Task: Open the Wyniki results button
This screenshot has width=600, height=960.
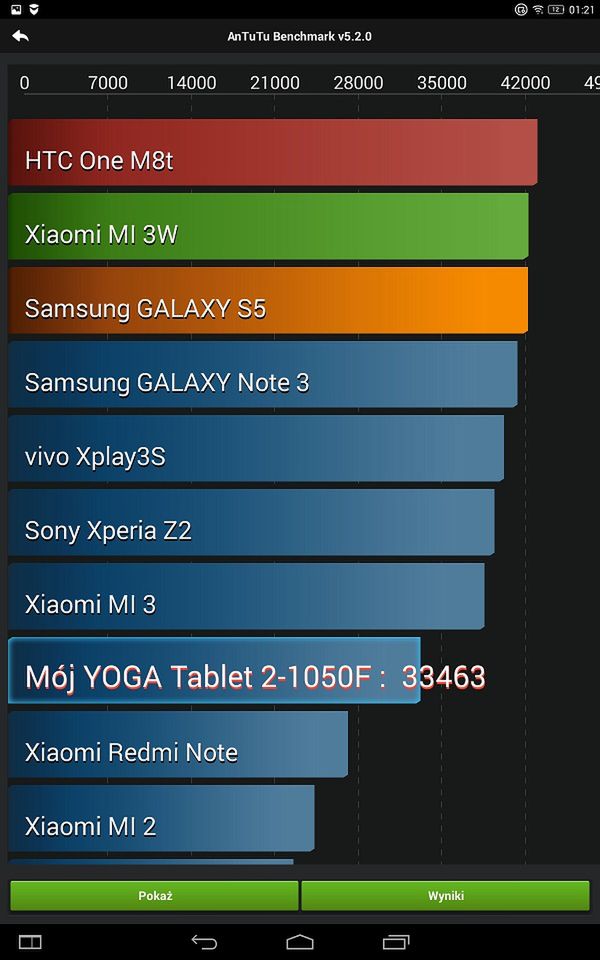Action: pyautogui.click(x=445, y=895)
